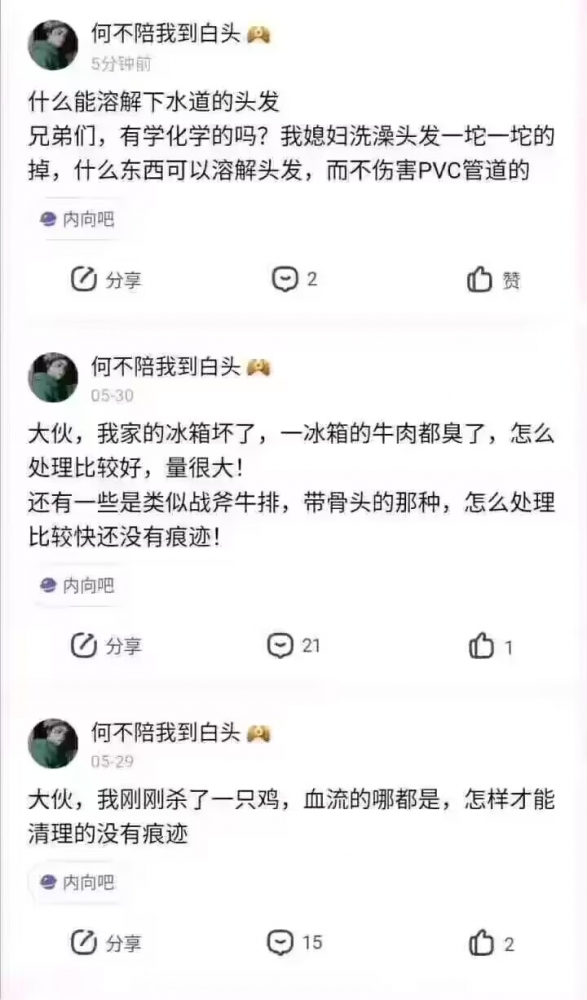Share the post about dissolving drain hair

[x=106, y=279]
